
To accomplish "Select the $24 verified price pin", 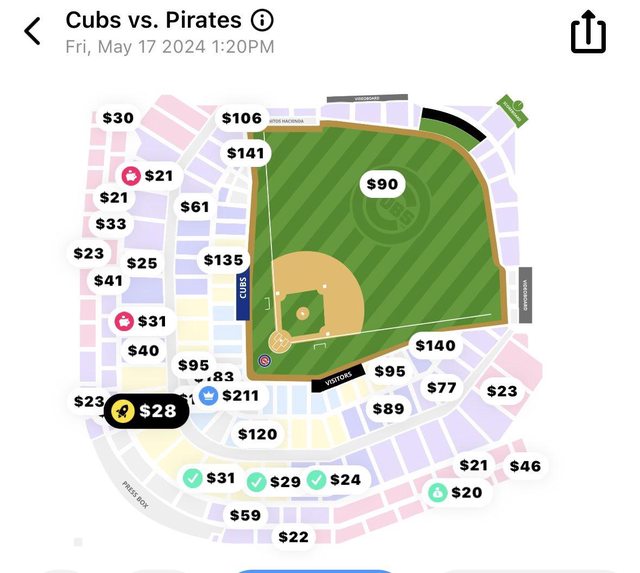I will point(334,480).
